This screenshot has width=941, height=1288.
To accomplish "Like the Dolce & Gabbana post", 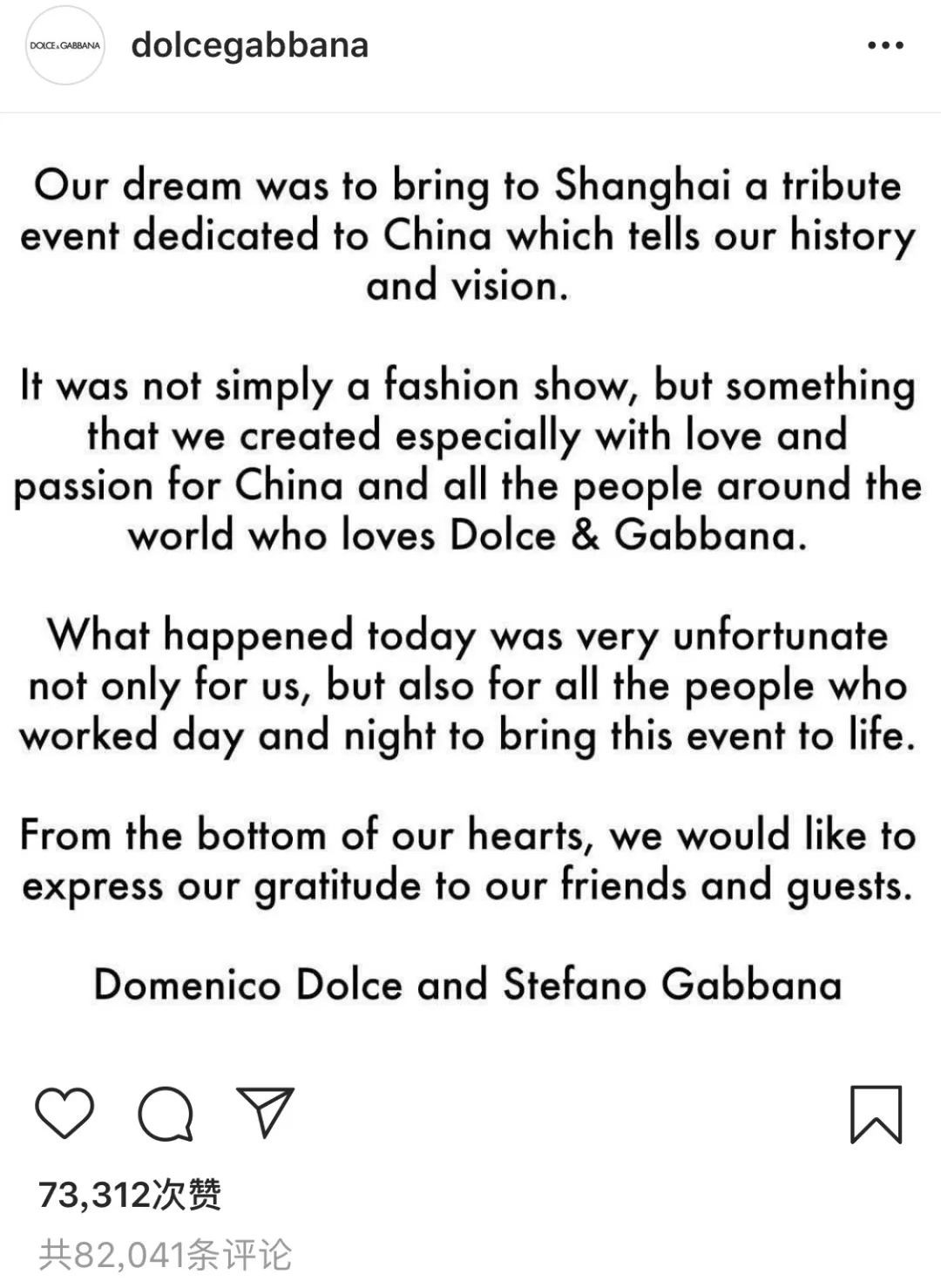I will [x=64, y=1113].
